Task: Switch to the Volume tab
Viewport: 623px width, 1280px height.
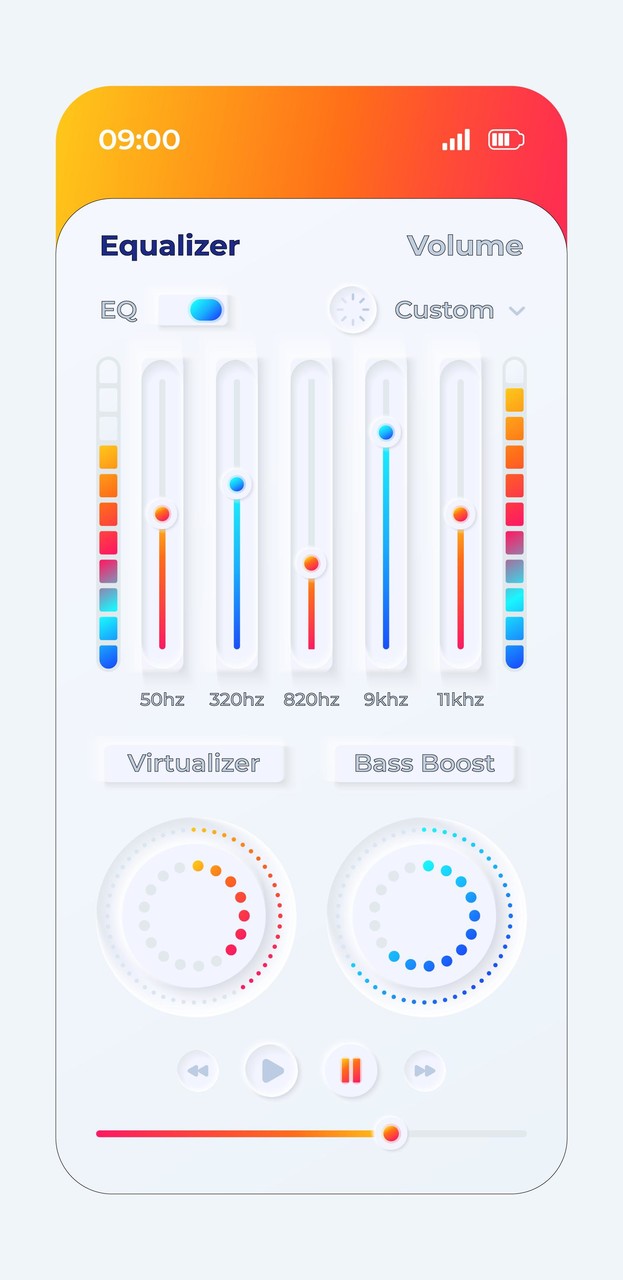Action: point(464,246)
